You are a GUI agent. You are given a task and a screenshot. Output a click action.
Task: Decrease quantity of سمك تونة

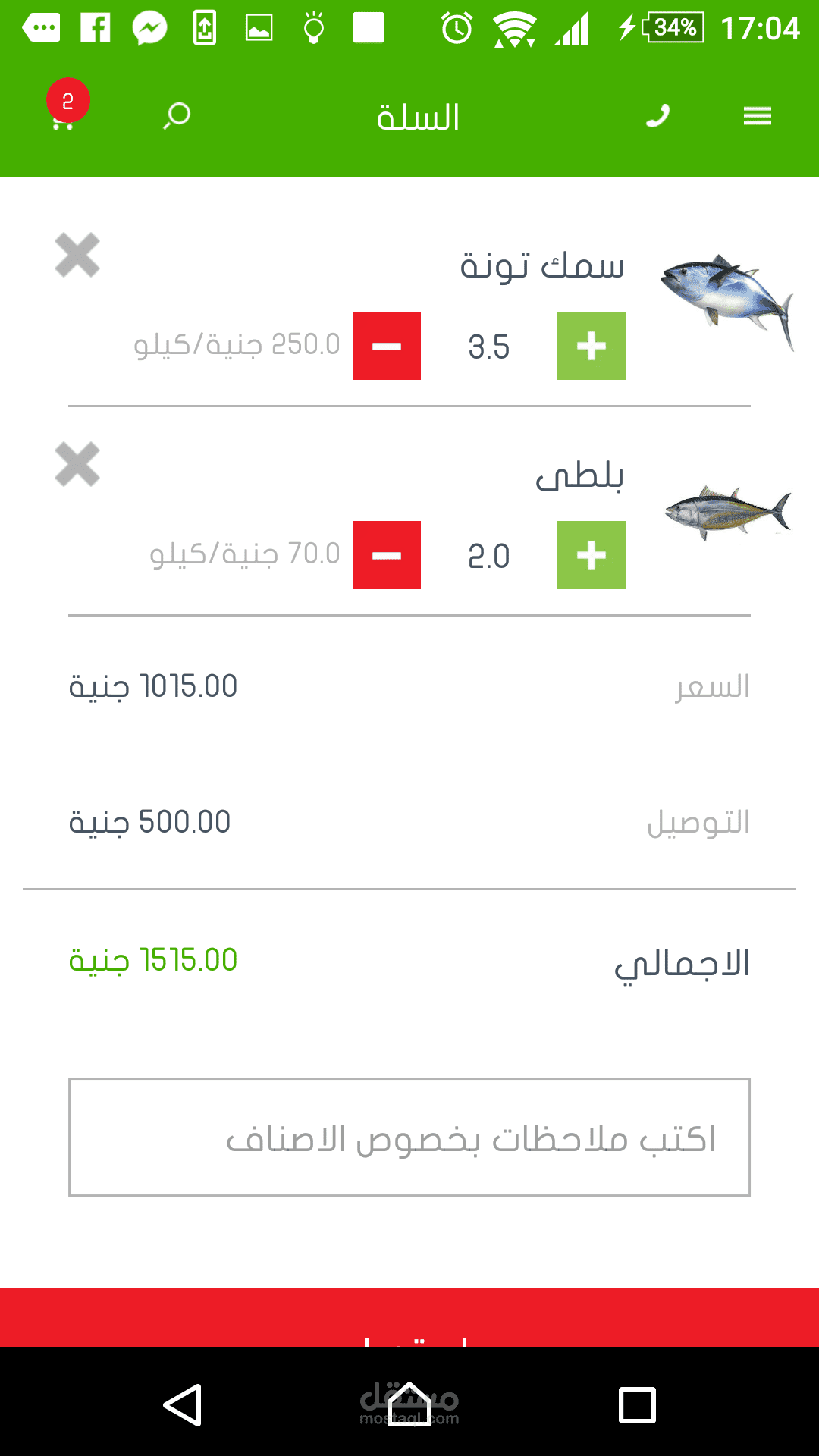(x=387, y=346)
